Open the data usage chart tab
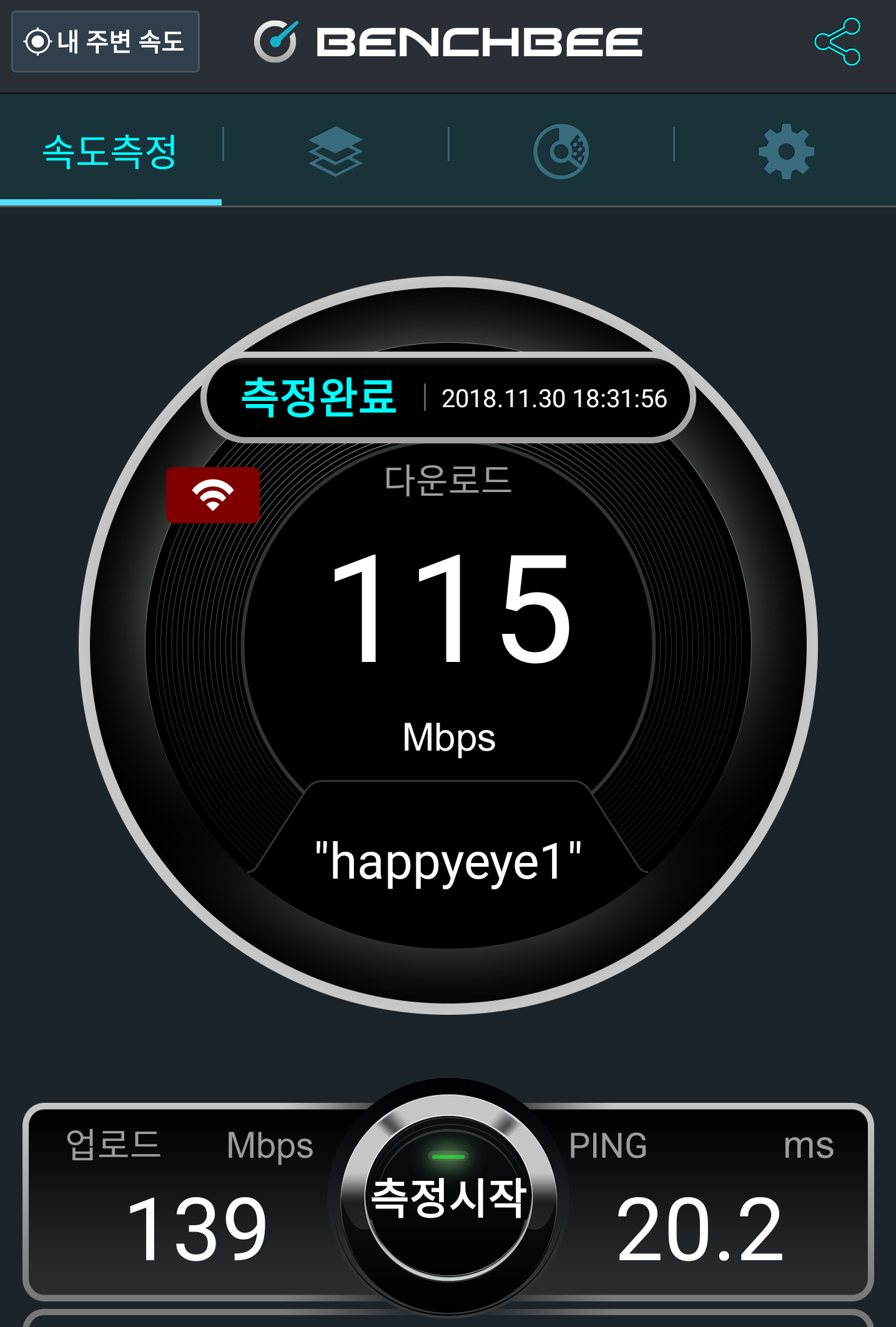This screenshot has width=896, height=1327. (561, 152)
